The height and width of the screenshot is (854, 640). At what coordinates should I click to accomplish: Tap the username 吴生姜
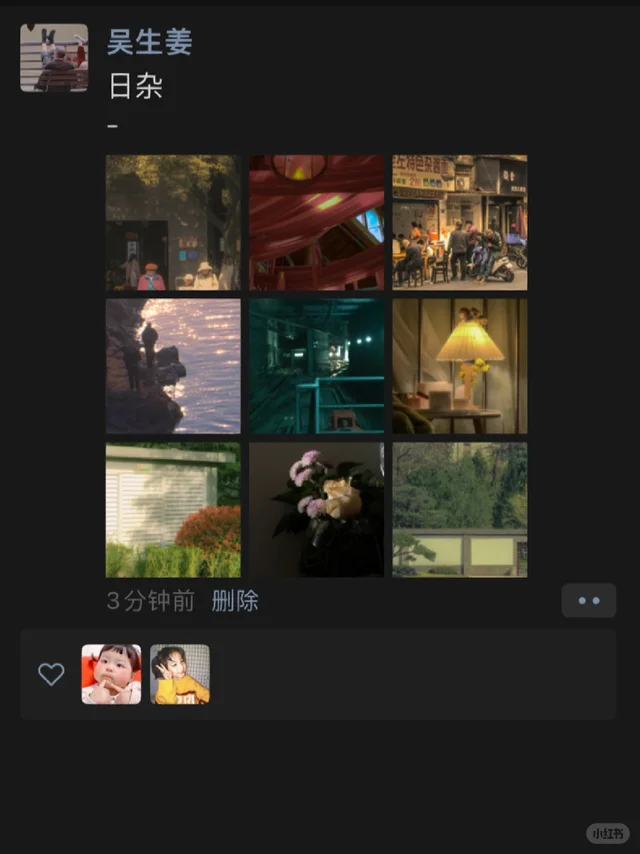(x=149, y=42)
